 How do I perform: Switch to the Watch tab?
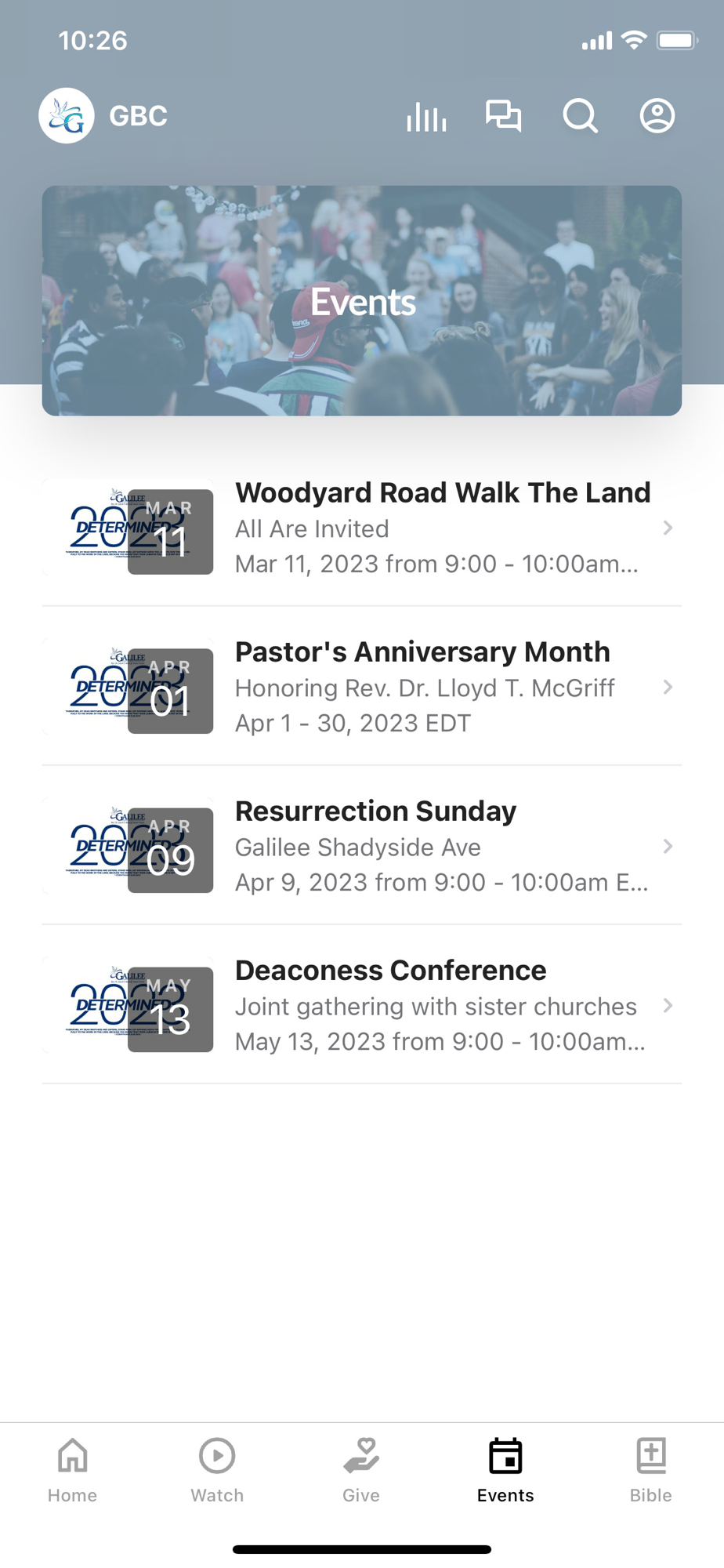tap(217, 1469)
